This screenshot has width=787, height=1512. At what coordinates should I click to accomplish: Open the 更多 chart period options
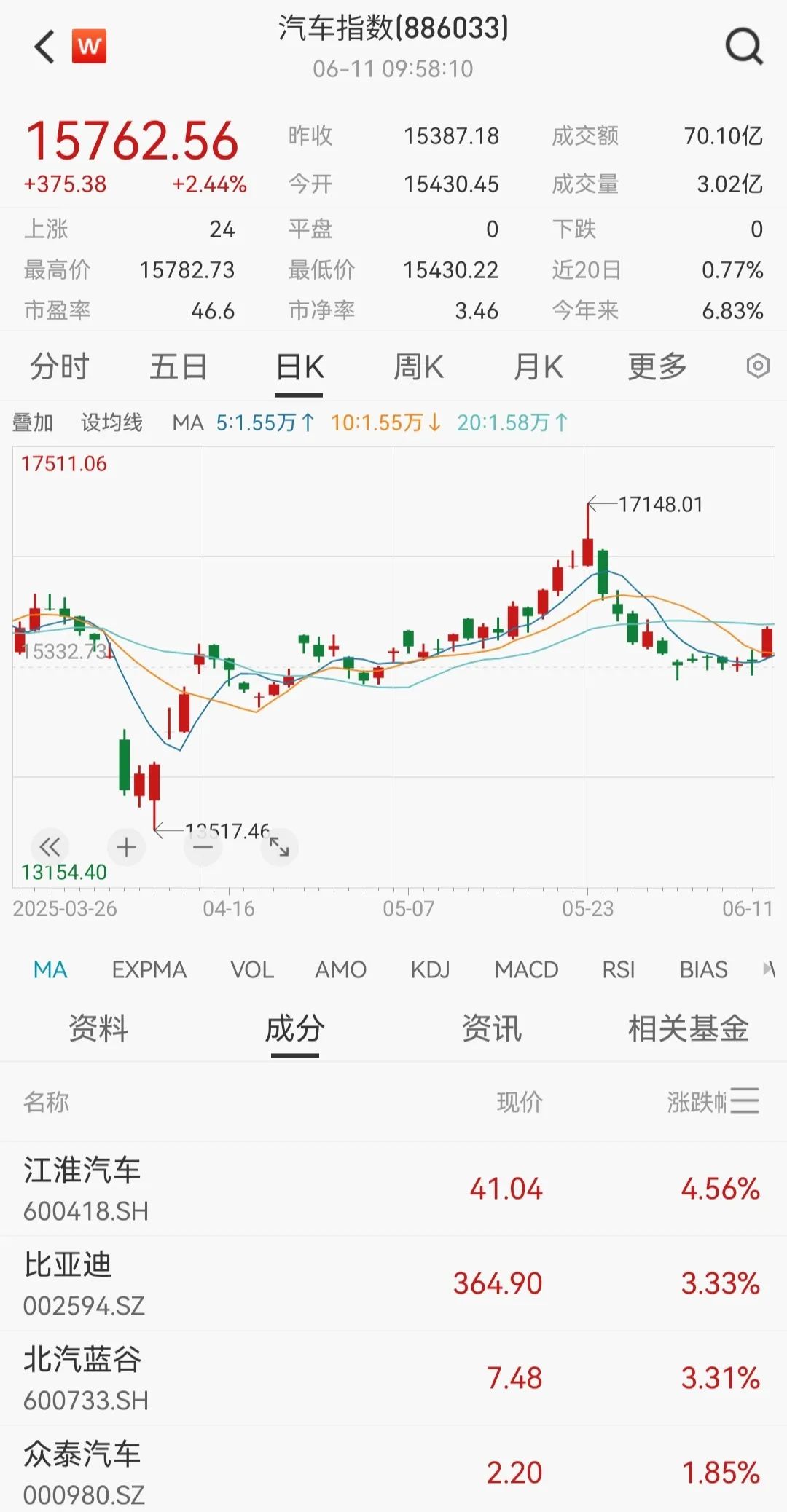coord(657,366)
